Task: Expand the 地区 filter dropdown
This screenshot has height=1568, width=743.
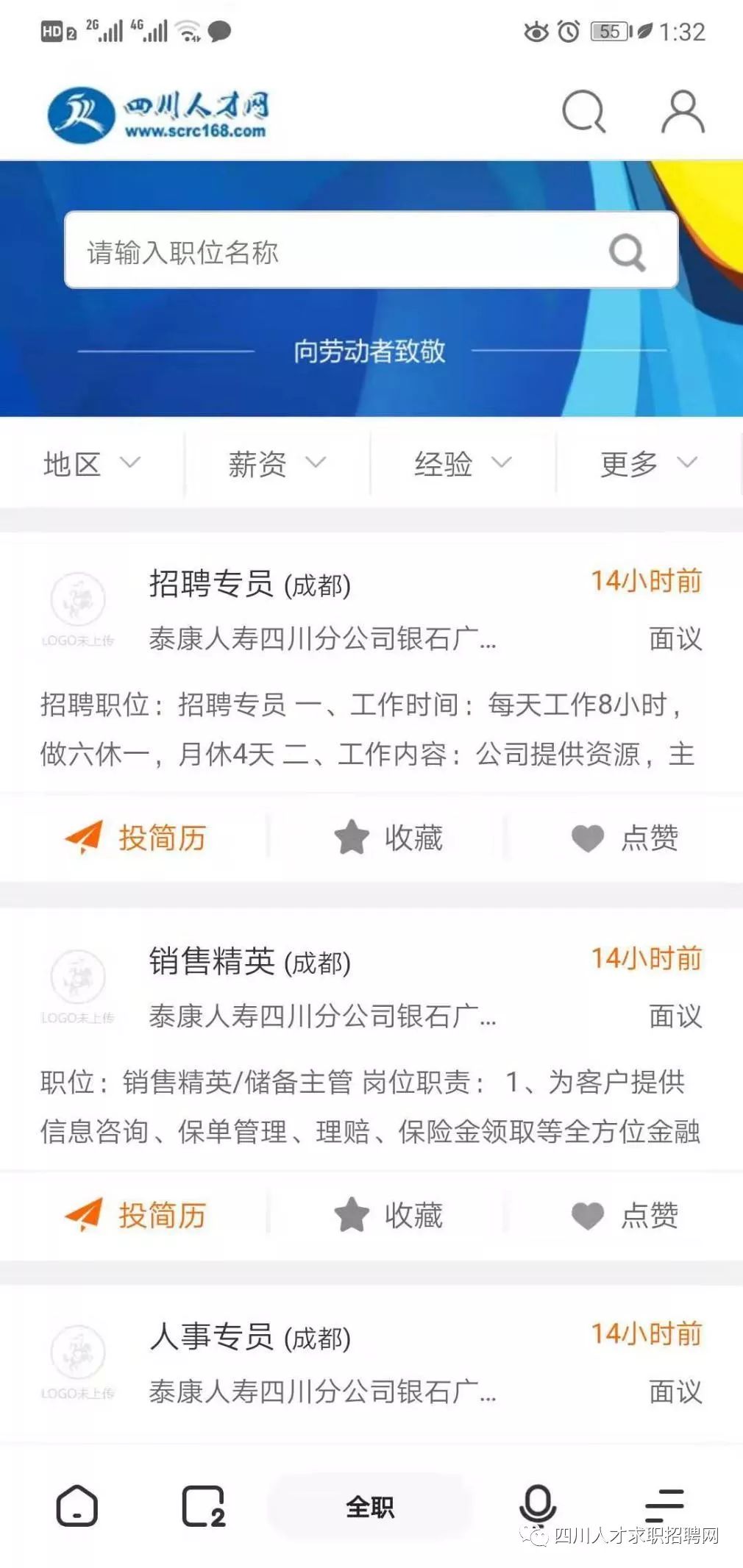Action: pos(92,463)
